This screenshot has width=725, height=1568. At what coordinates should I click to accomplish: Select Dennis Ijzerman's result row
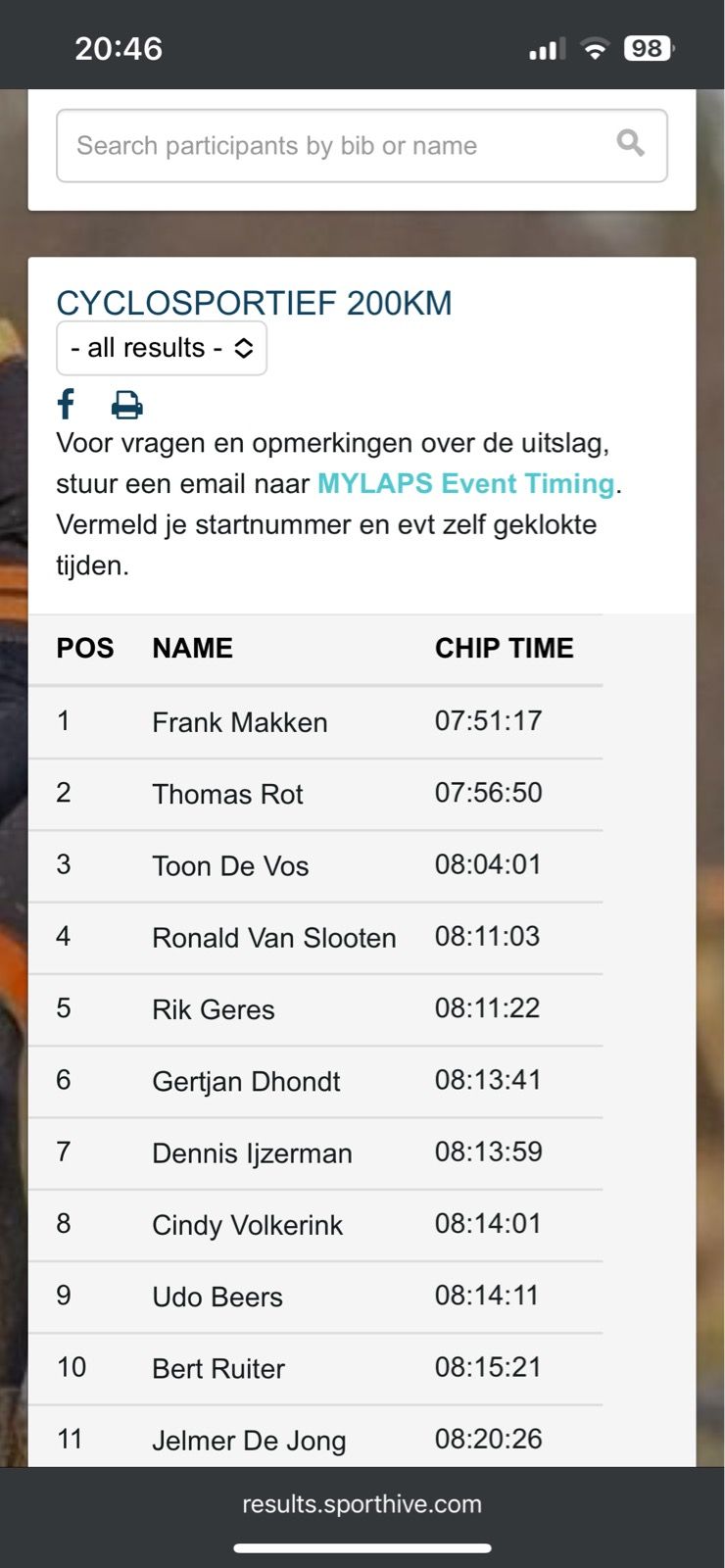[252, 1153]
